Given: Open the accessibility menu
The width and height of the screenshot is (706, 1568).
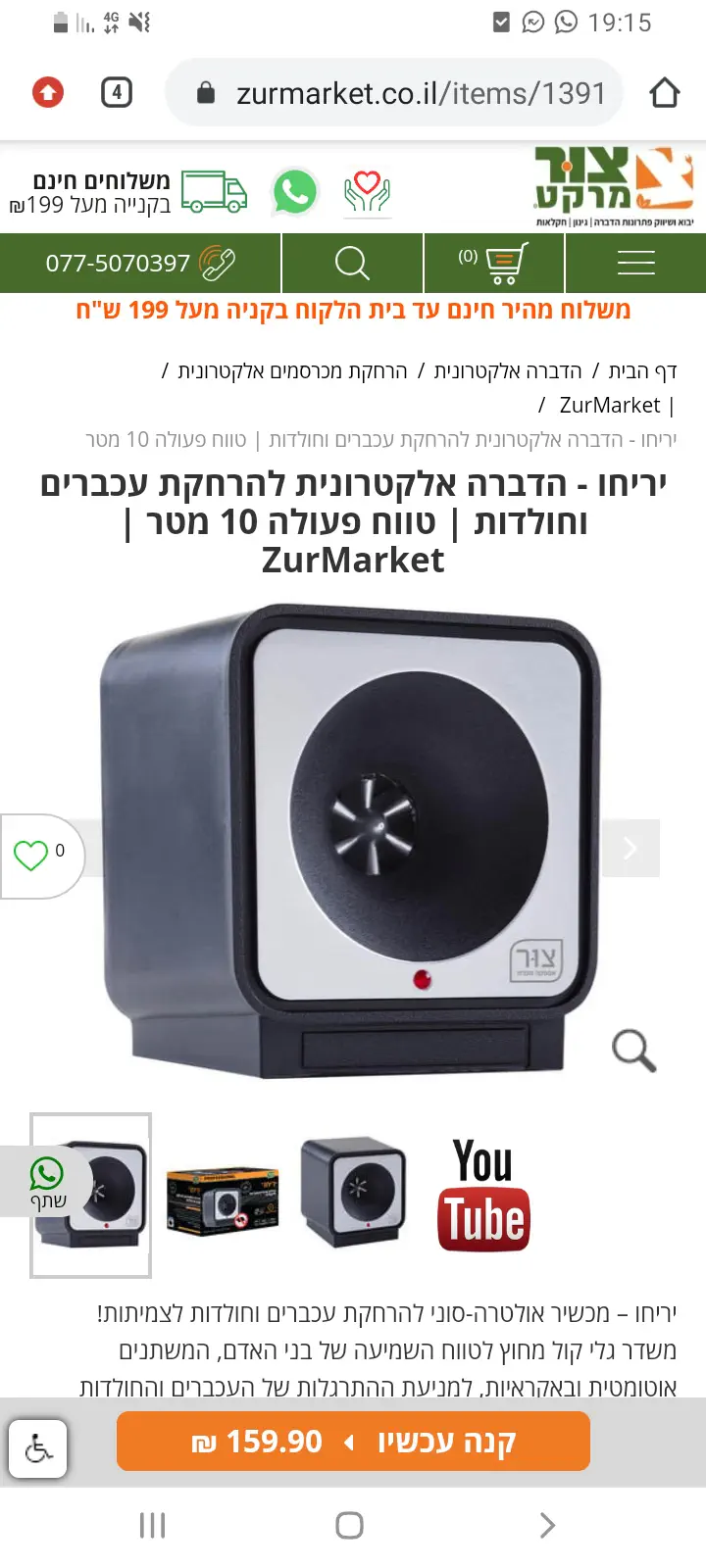Looking at the screenshot, I should pos(38,1448).
